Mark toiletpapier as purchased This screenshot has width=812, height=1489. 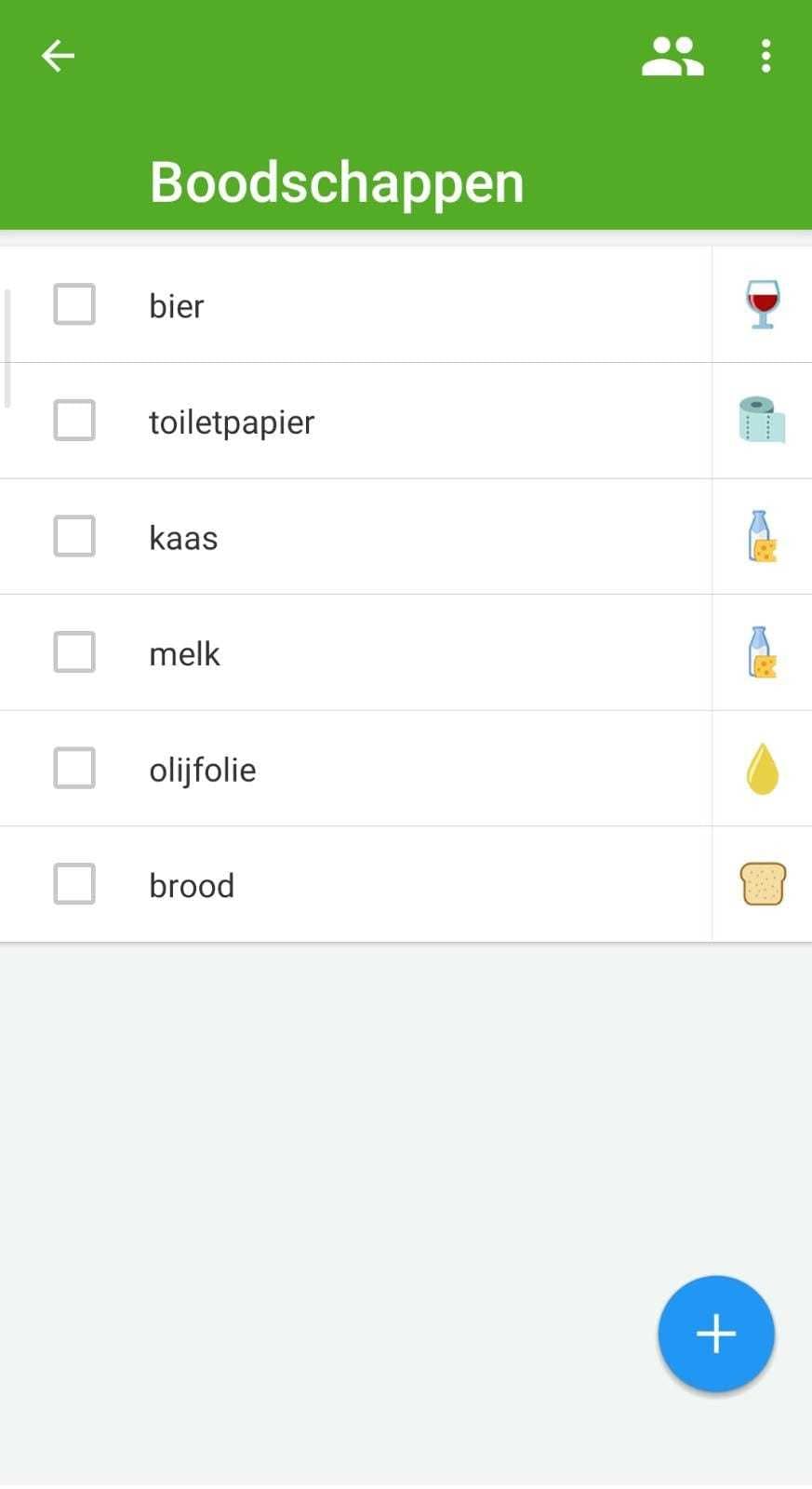click(74, 421)
